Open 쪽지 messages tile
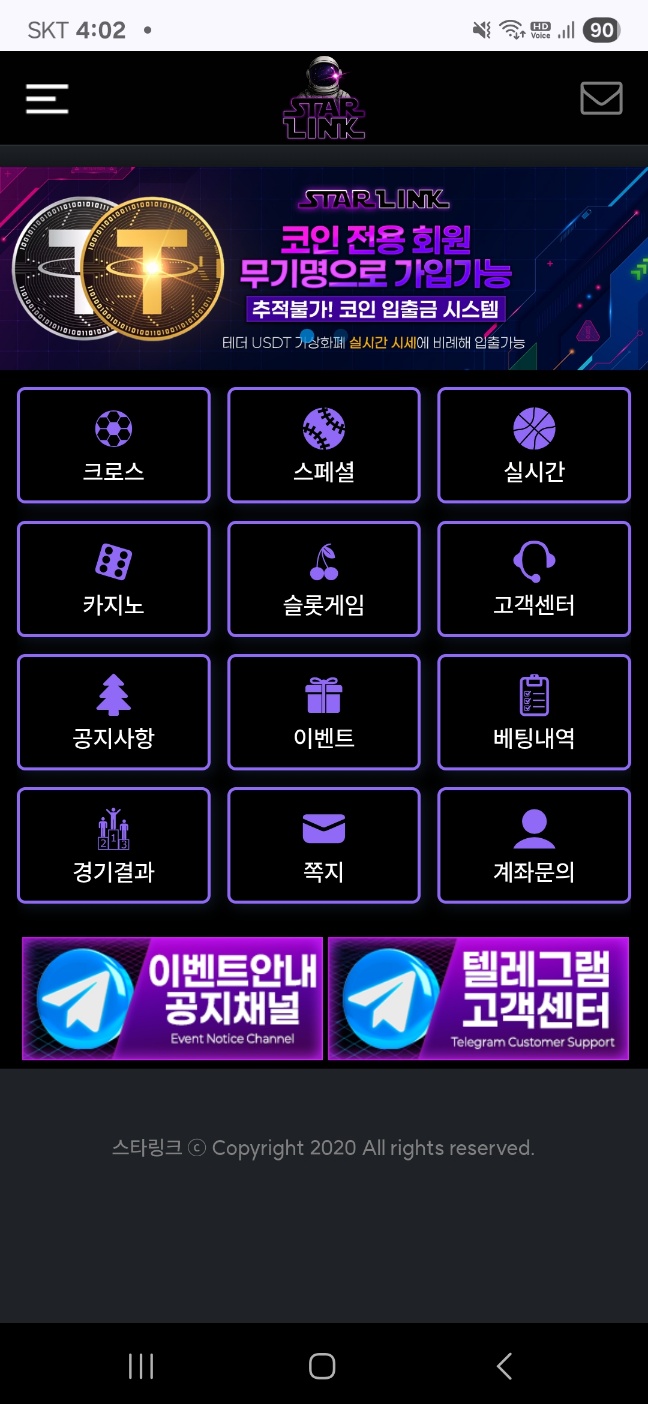Viewport: 648px width, 1404px height. [x=324, y=845]
